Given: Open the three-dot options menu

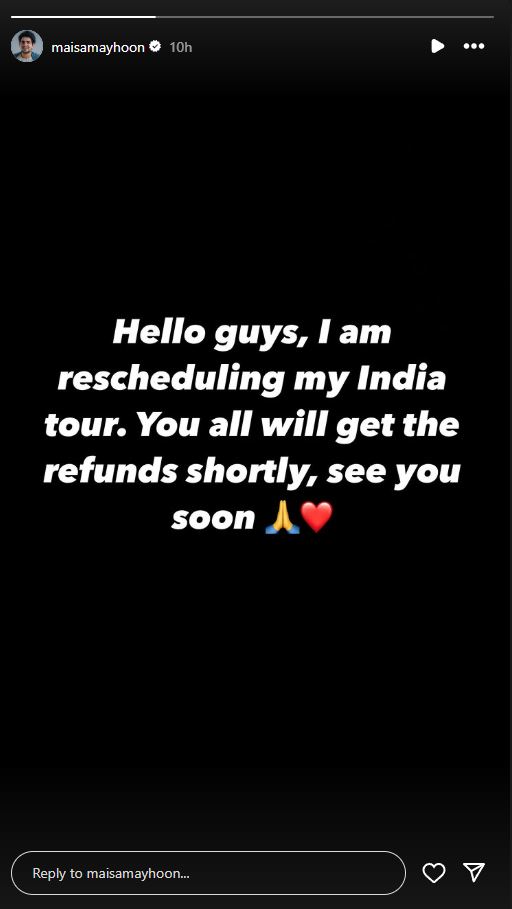Looking at the screenshot, I should 474,46.
